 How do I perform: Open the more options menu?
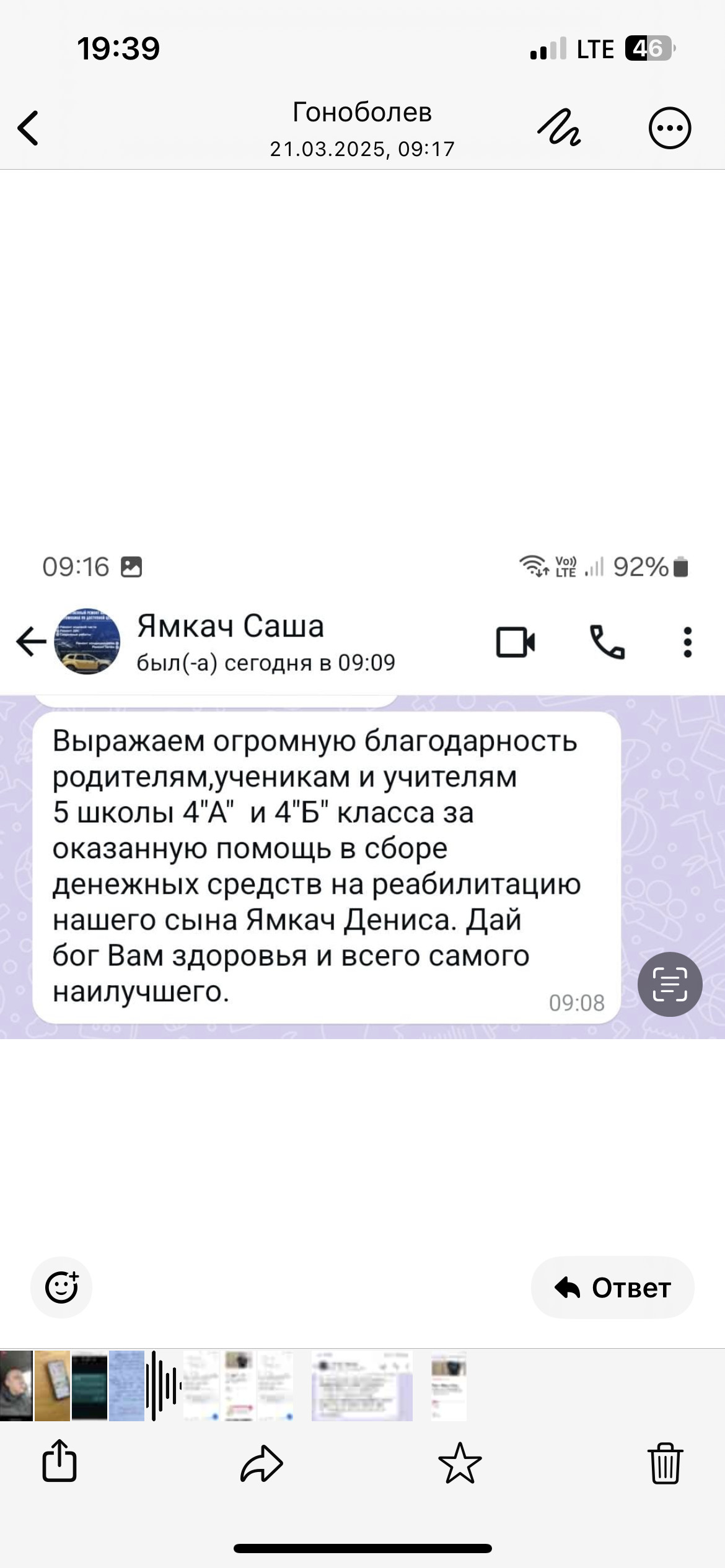click(669, 128)
